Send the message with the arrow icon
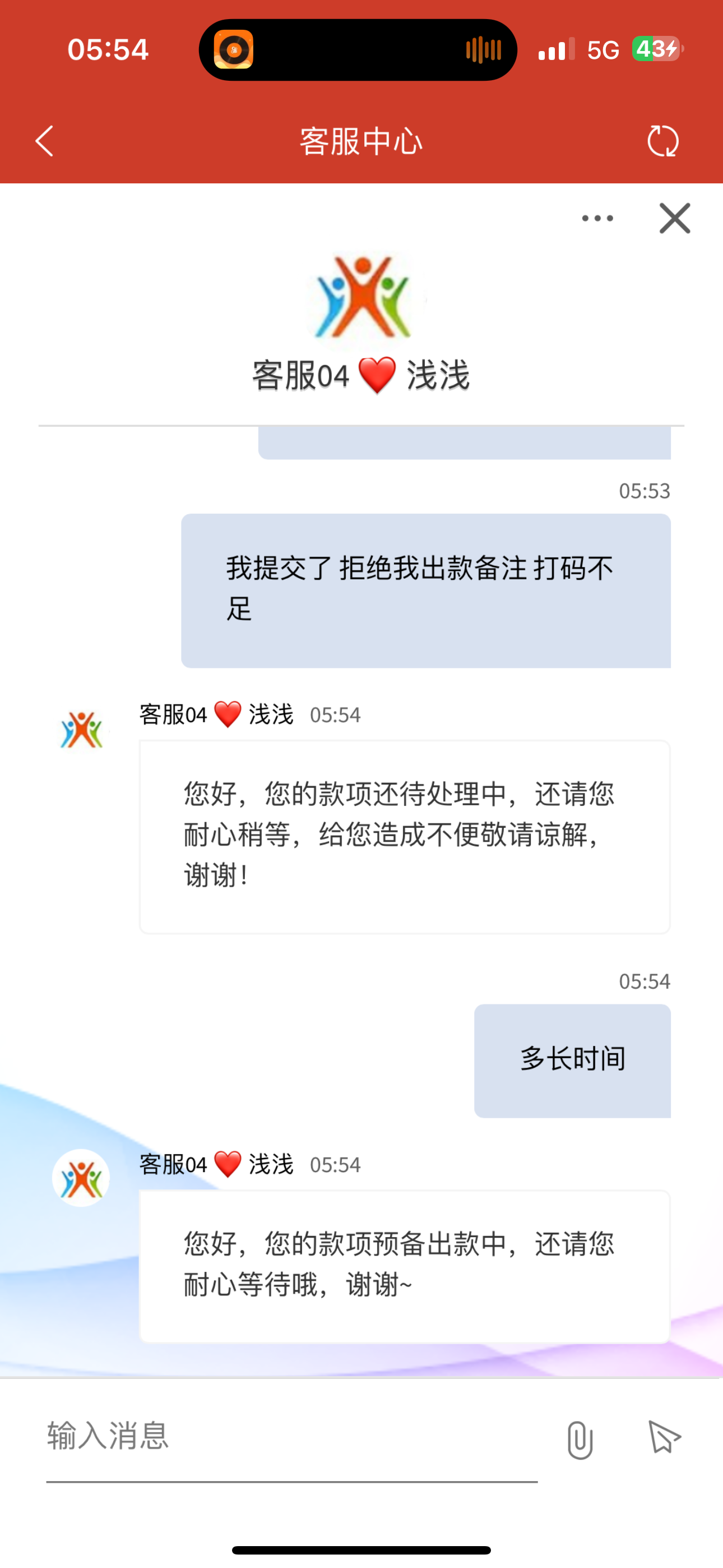The height and width of the screenshot is (1568, 723). click(664, 1438)
